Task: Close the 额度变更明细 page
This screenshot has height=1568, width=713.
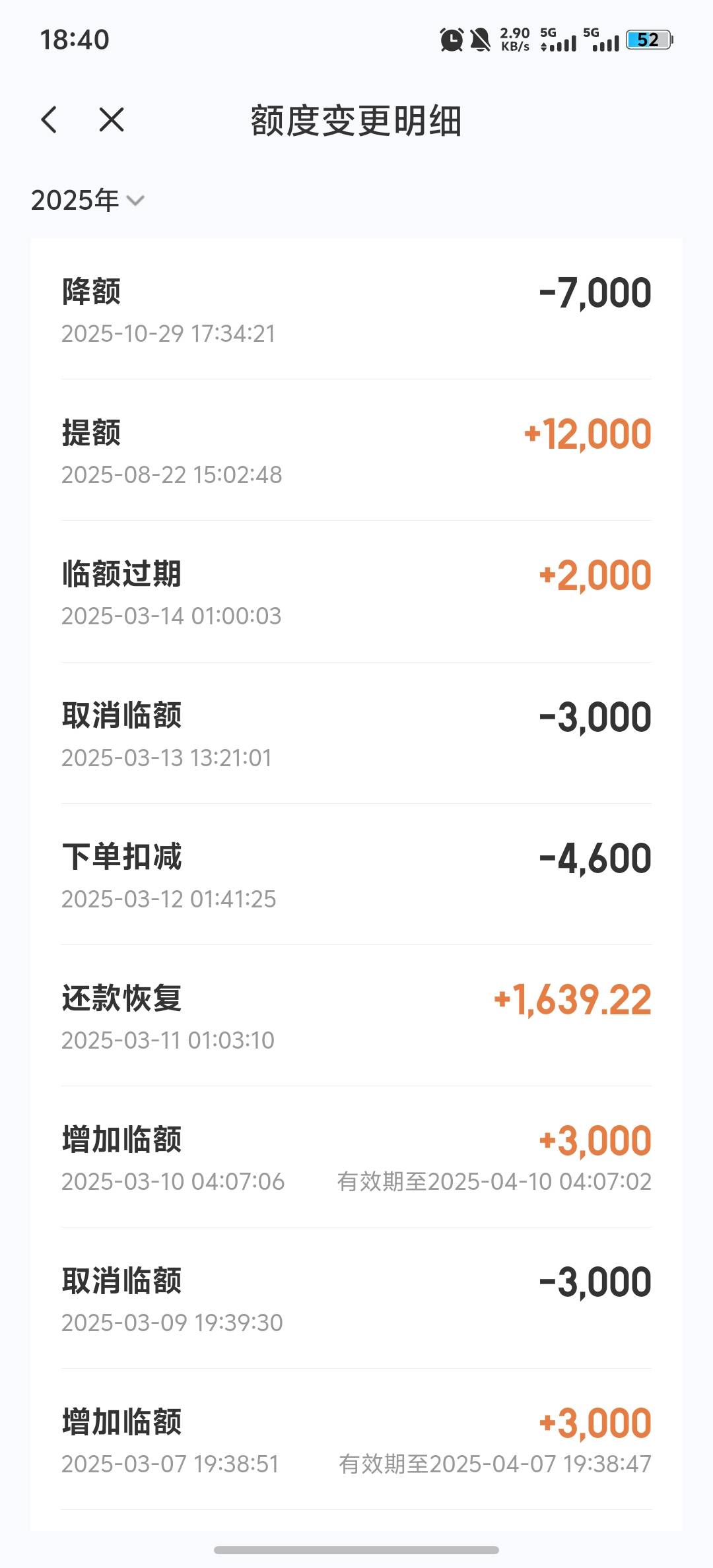Action: 112,120
